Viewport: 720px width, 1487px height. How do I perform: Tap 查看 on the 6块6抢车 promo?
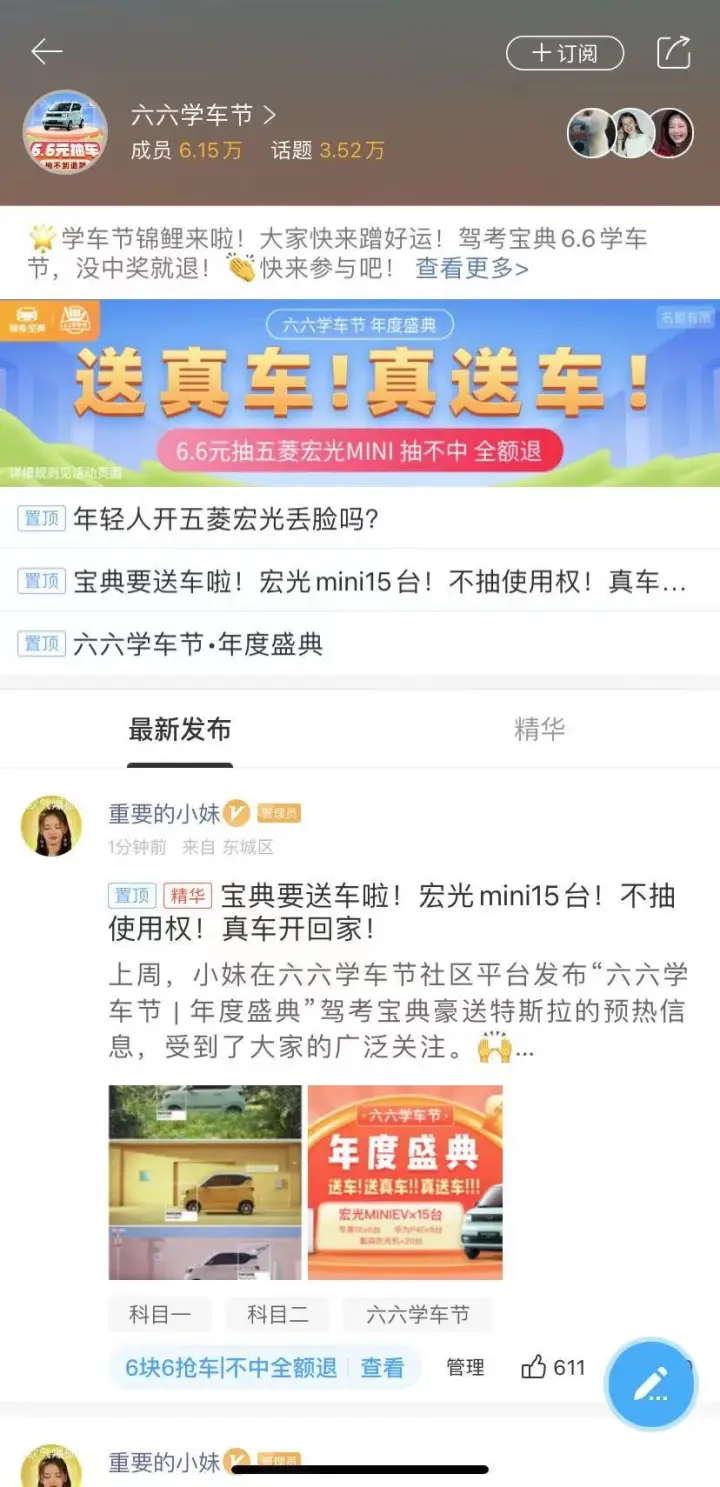point(382,1367)
